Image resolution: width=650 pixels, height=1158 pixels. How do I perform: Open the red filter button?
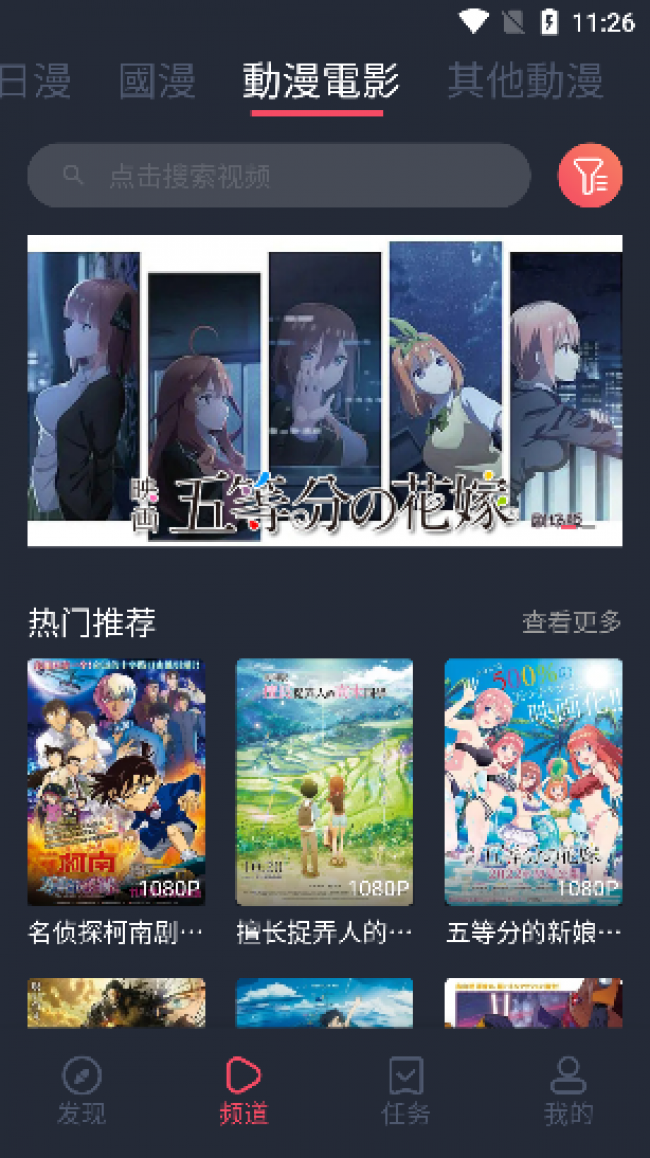(590, 176)
